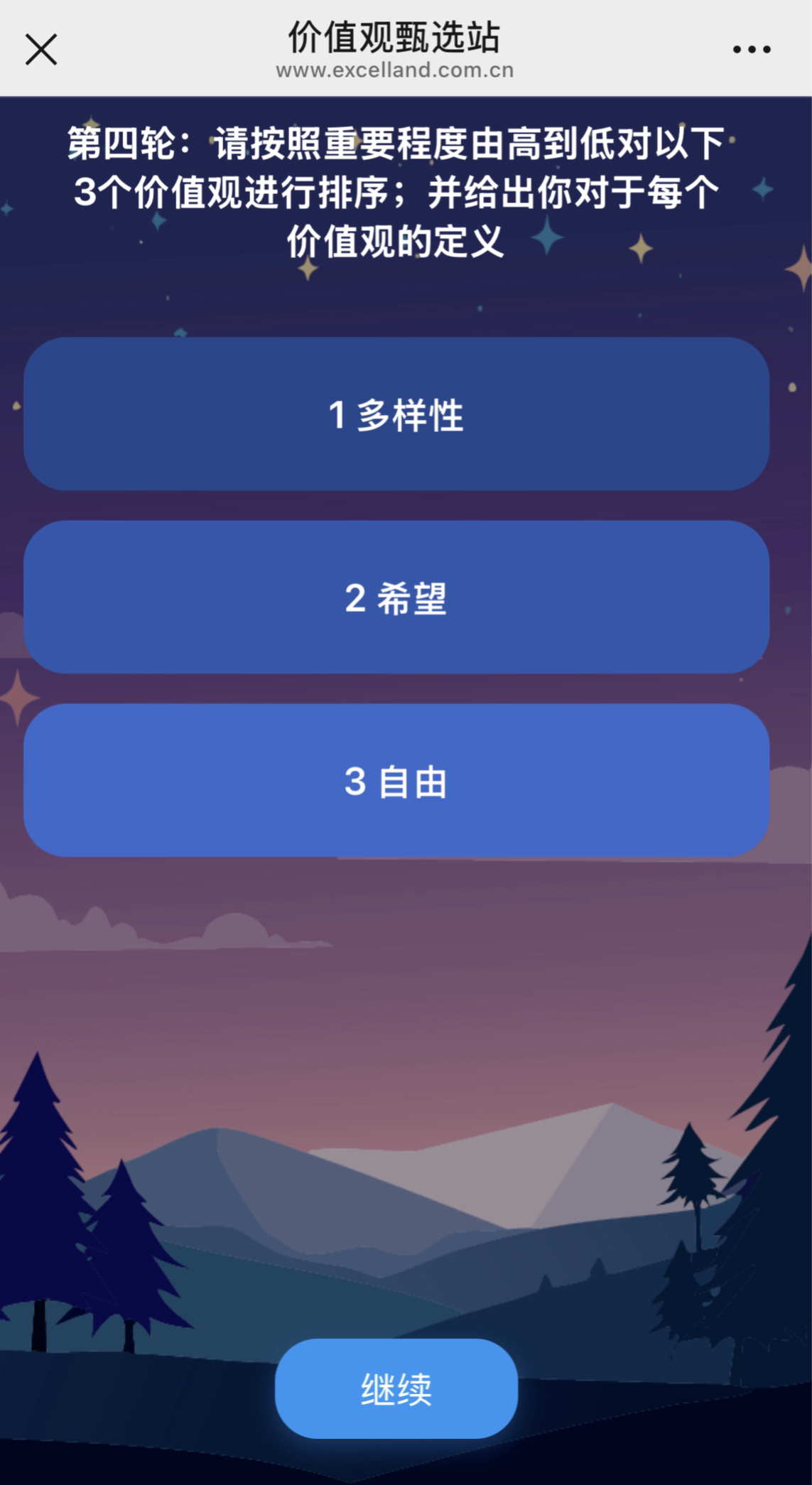
Task: Open the three-dot overflow menu
Action: pyautogui.click(x=752, y=50)
